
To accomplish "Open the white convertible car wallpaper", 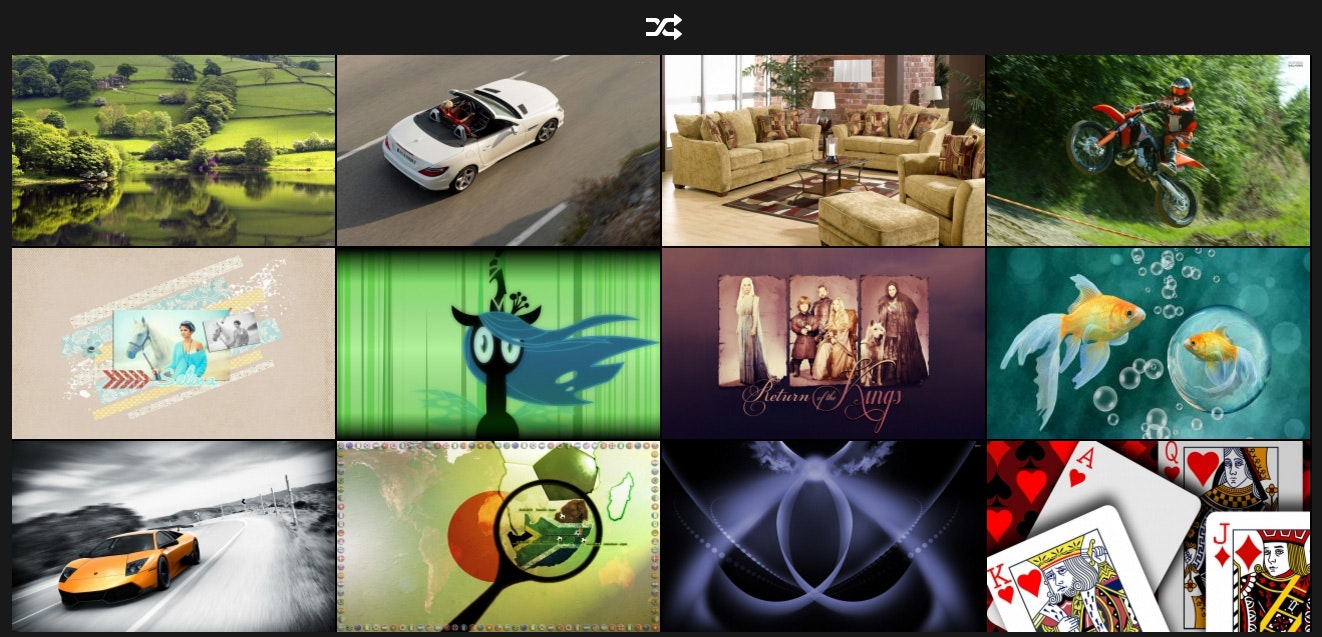I will (498, 150).
